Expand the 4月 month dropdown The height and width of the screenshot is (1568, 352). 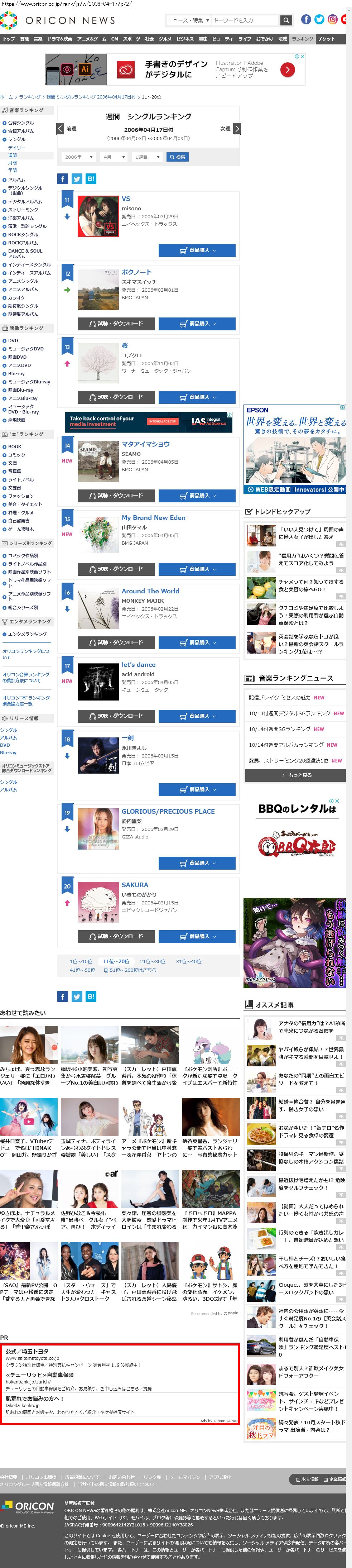tap(113, 157)
